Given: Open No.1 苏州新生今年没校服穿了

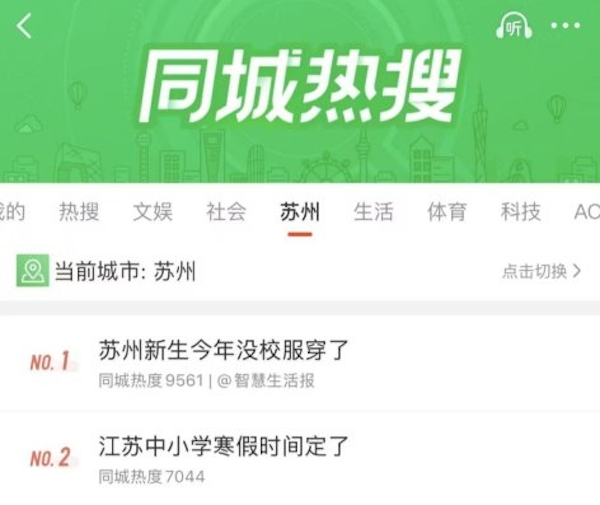Looking at the screenshot, I should (x=225, y=351).
